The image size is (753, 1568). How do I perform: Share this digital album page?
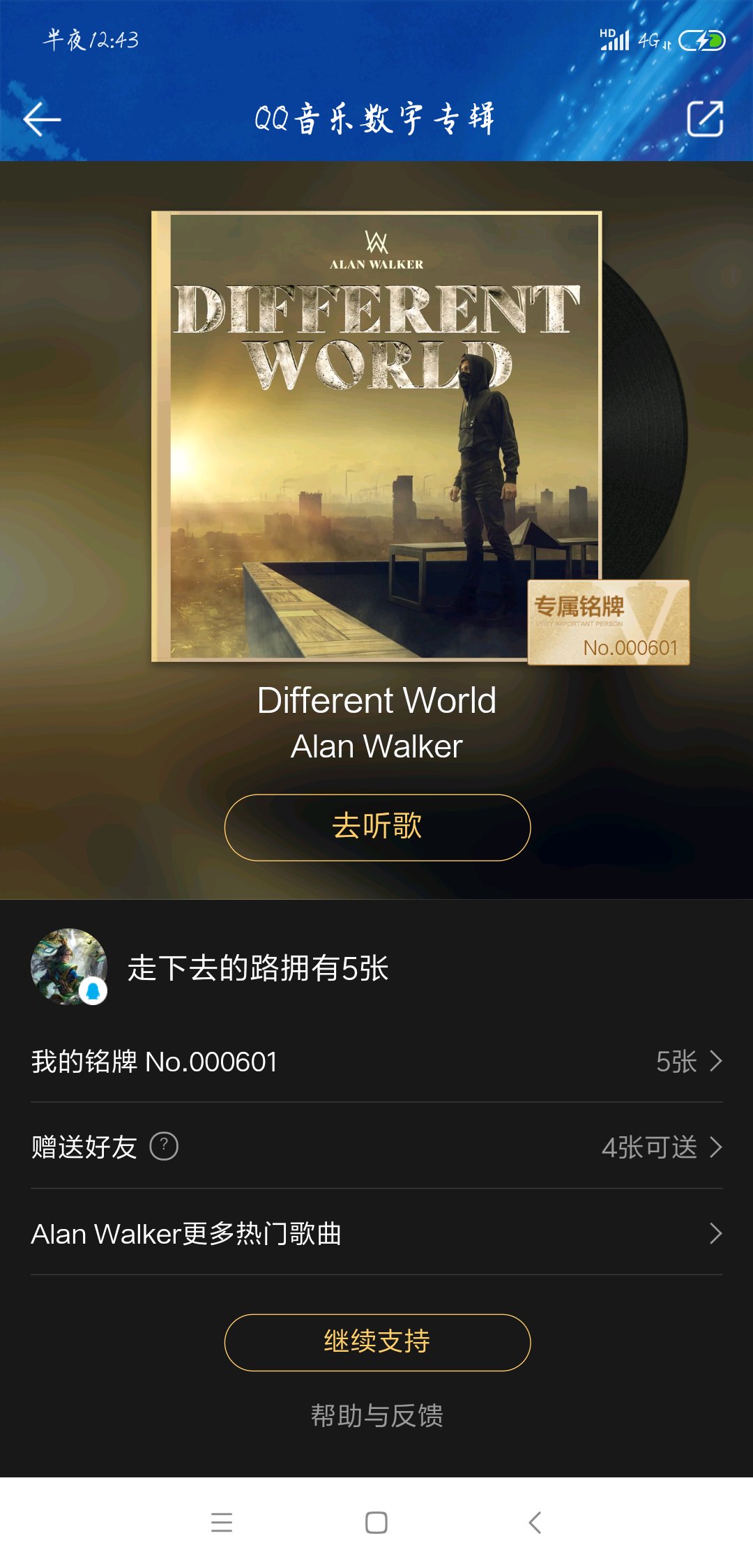pos(705,119)
